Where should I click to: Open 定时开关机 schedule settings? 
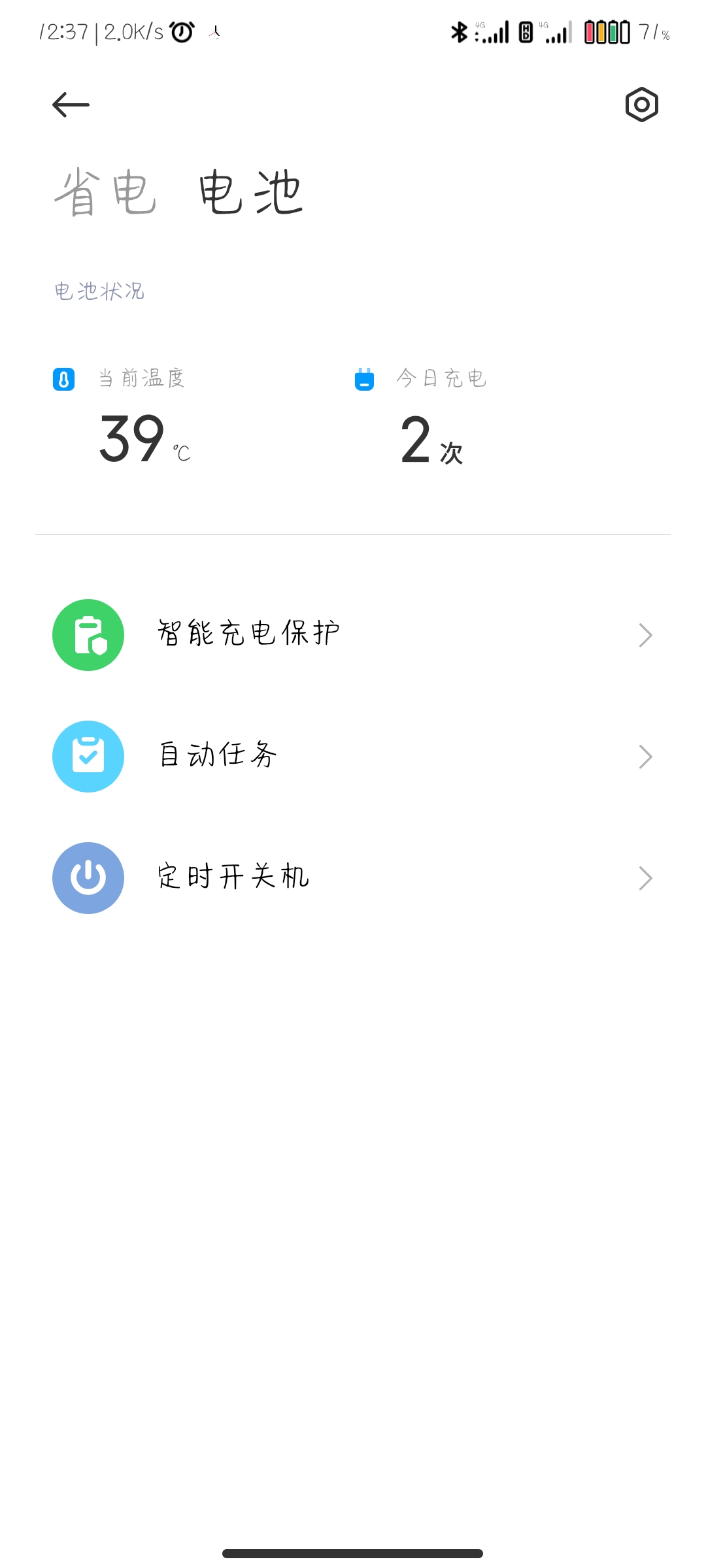pos(353,878)
